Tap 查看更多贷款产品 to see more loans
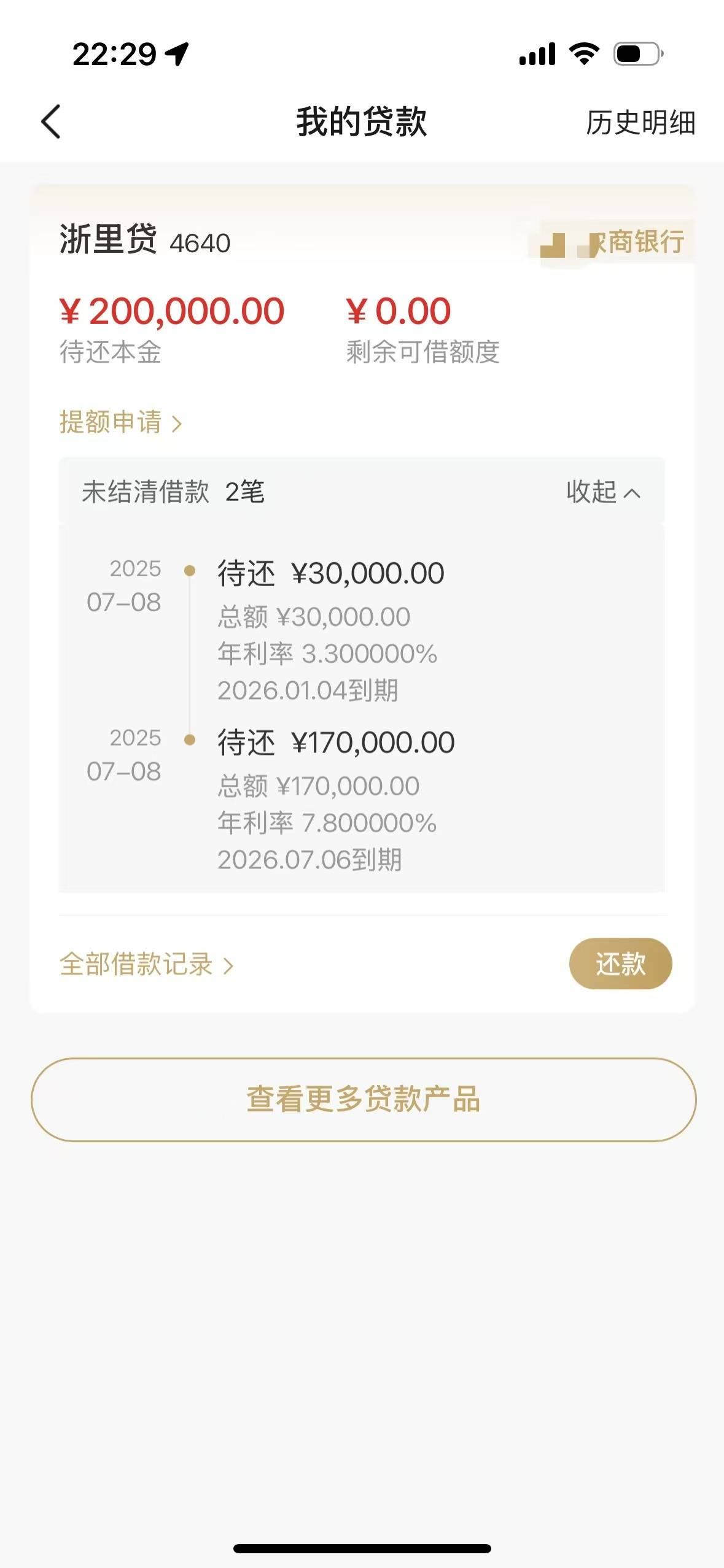The width and height of the screenshot is (724, 1568). [x=364, y=1099]
